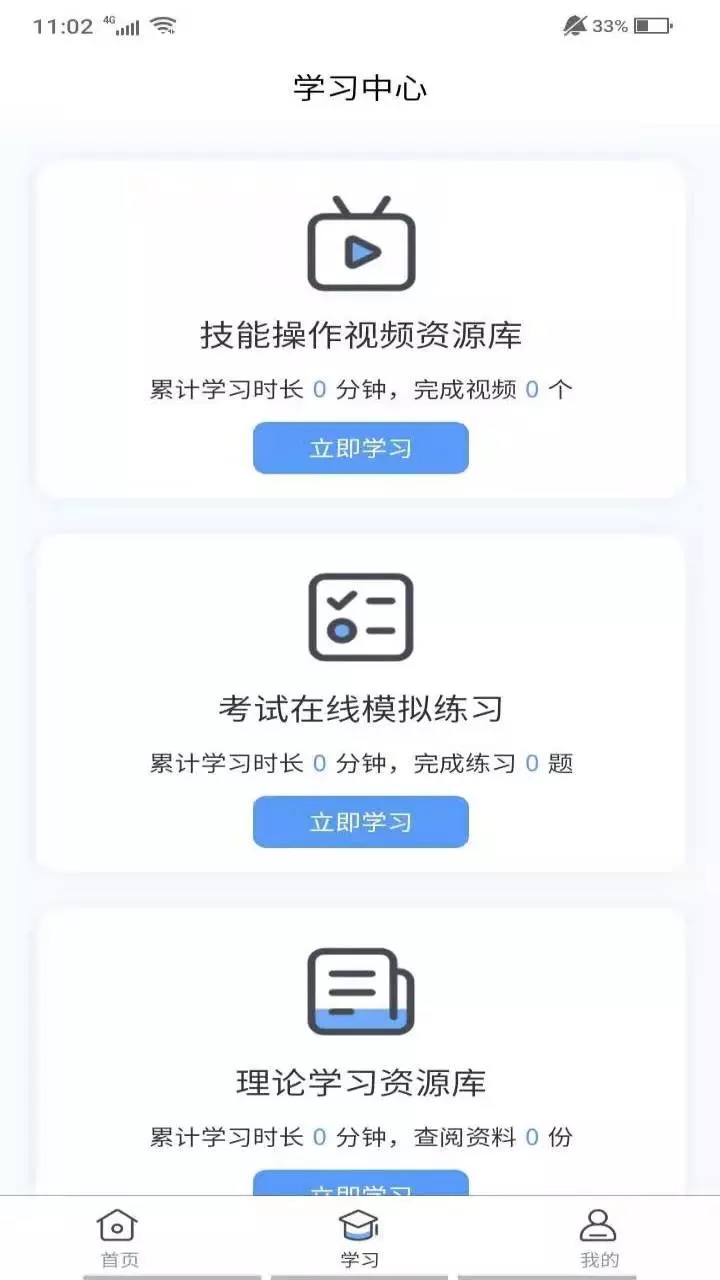The height and width of the screenshot is (1280, 720).
Task: Tap 立即学习 under 技能操作视频资源库
Action: pyautogui.click(x=360, y=448)
